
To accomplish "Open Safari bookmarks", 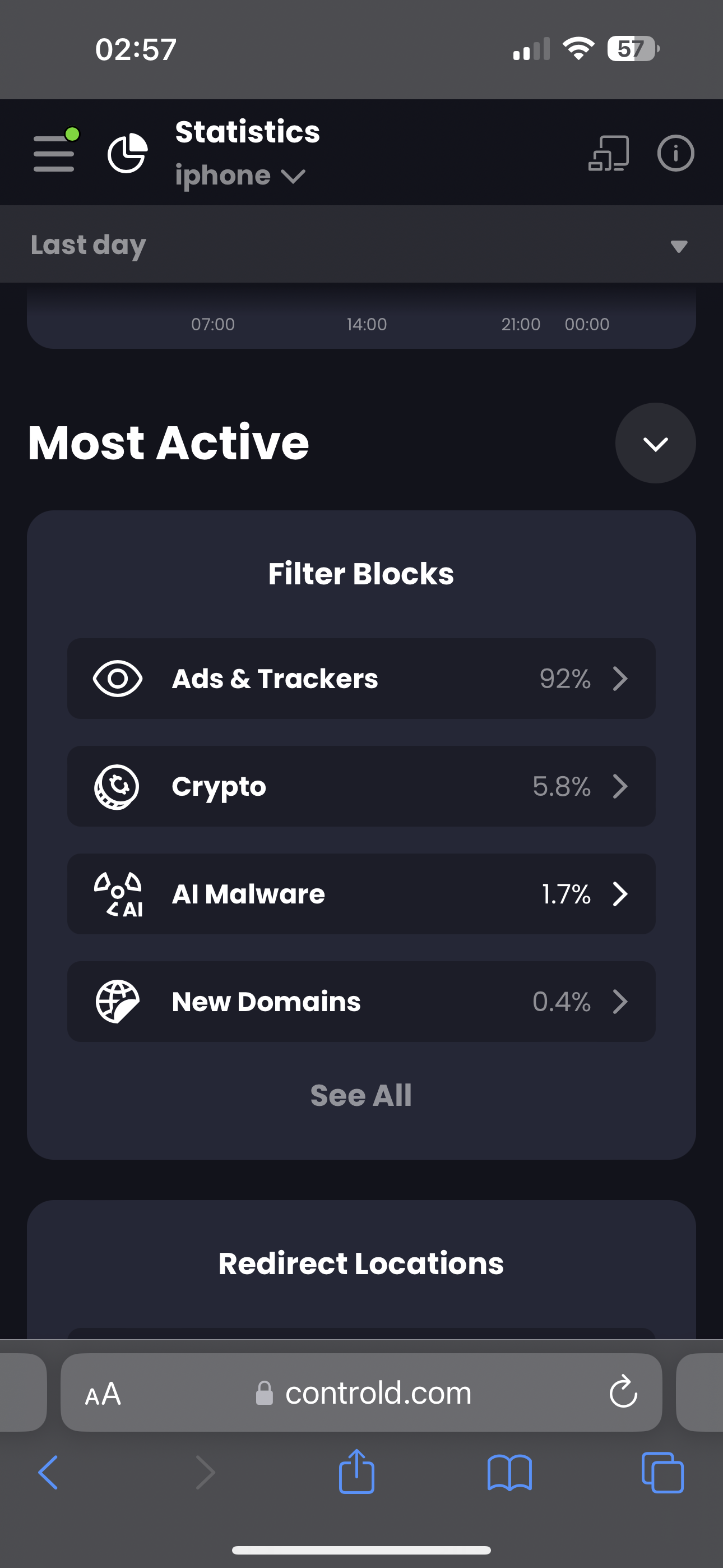I will [x=509, y=1473].
